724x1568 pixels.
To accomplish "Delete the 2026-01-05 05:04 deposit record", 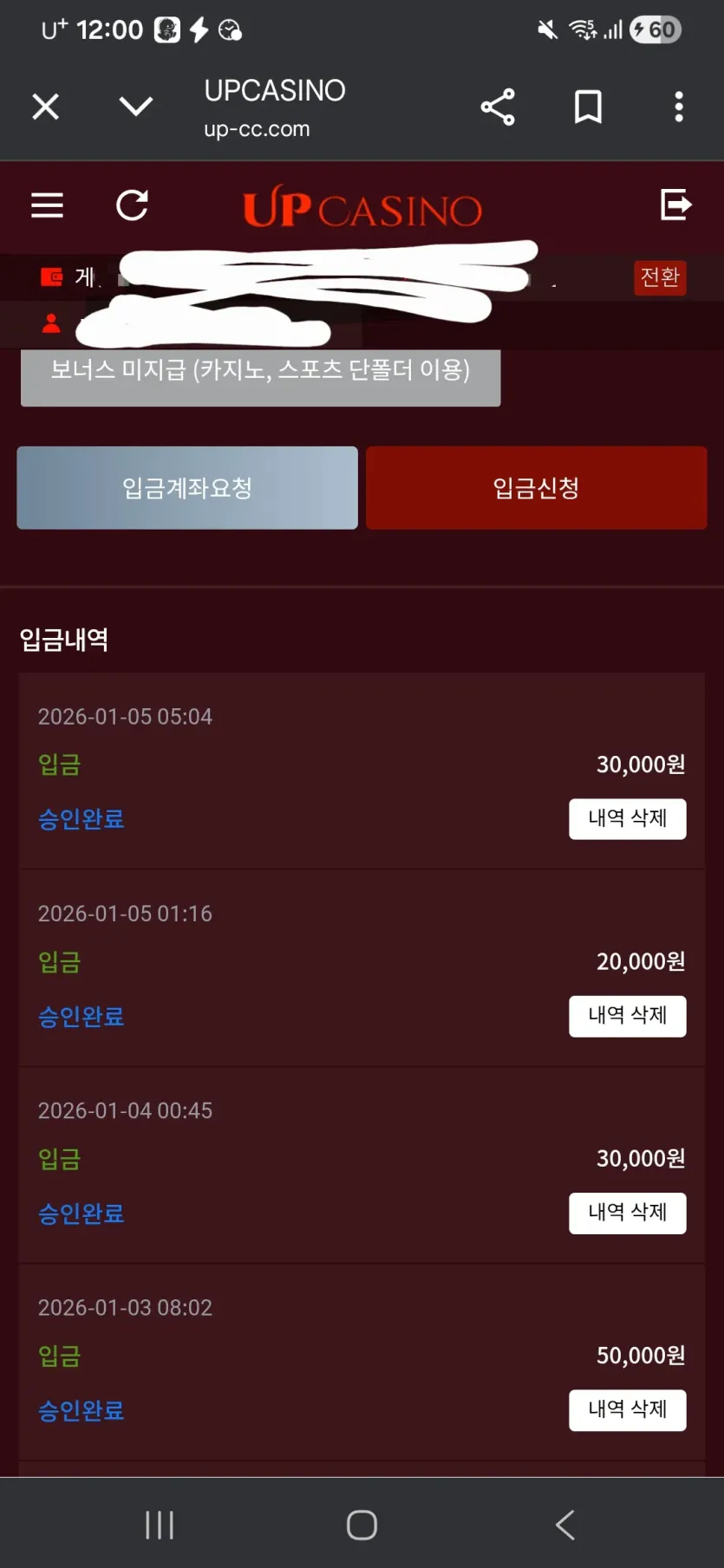I will (628, 819).
